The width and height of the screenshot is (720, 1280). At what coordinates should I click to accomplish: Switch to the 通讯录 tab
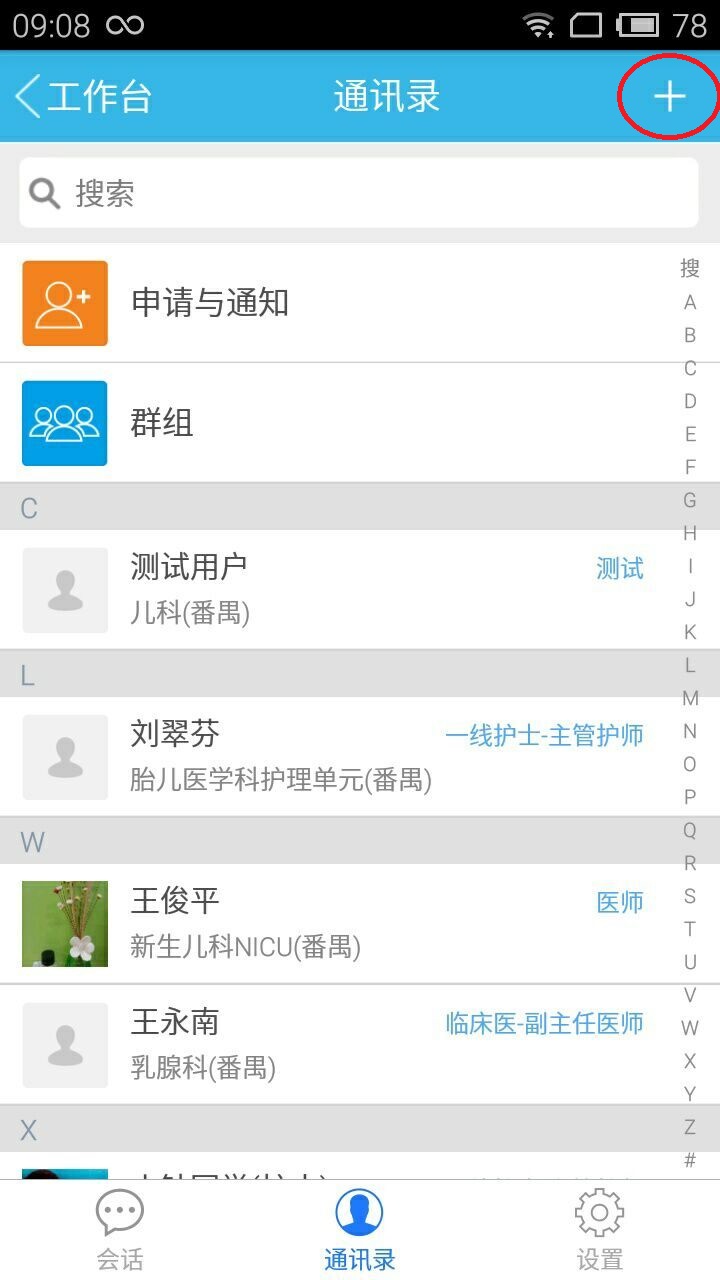[360, 1231]
